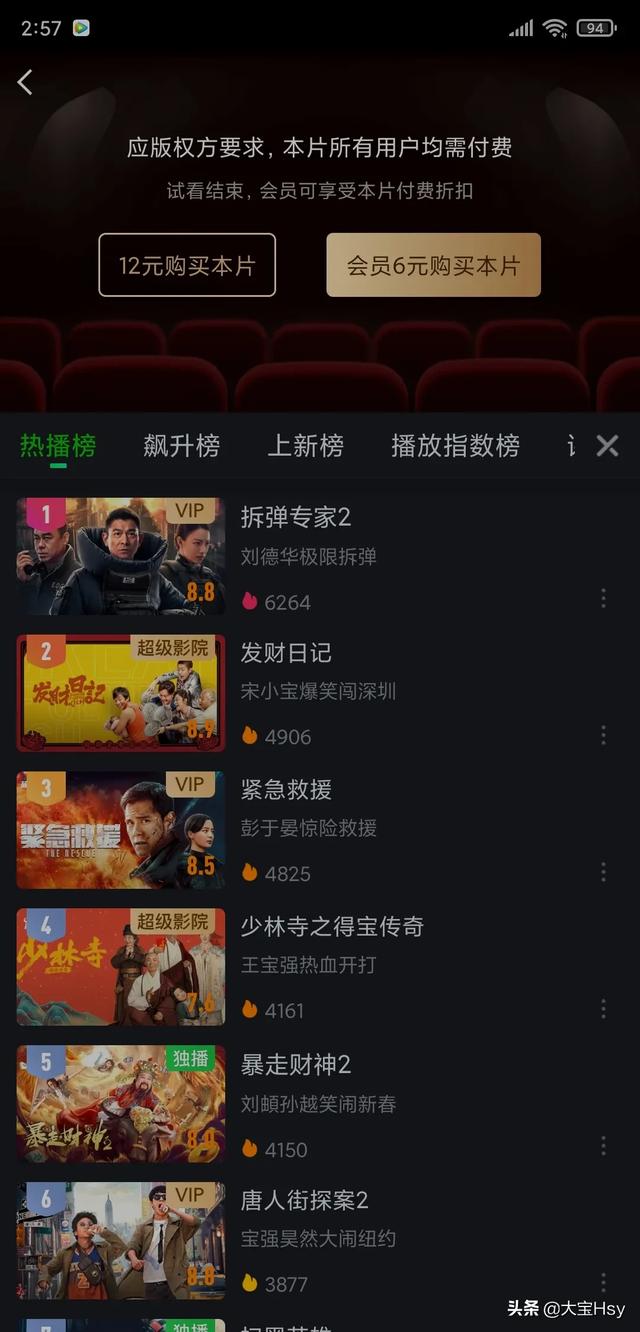The height and width of the screenshot is (1332, 640).
Task: Switch to the 上新榜 tab
Action: pyautogui.click(x=305, y=446)
